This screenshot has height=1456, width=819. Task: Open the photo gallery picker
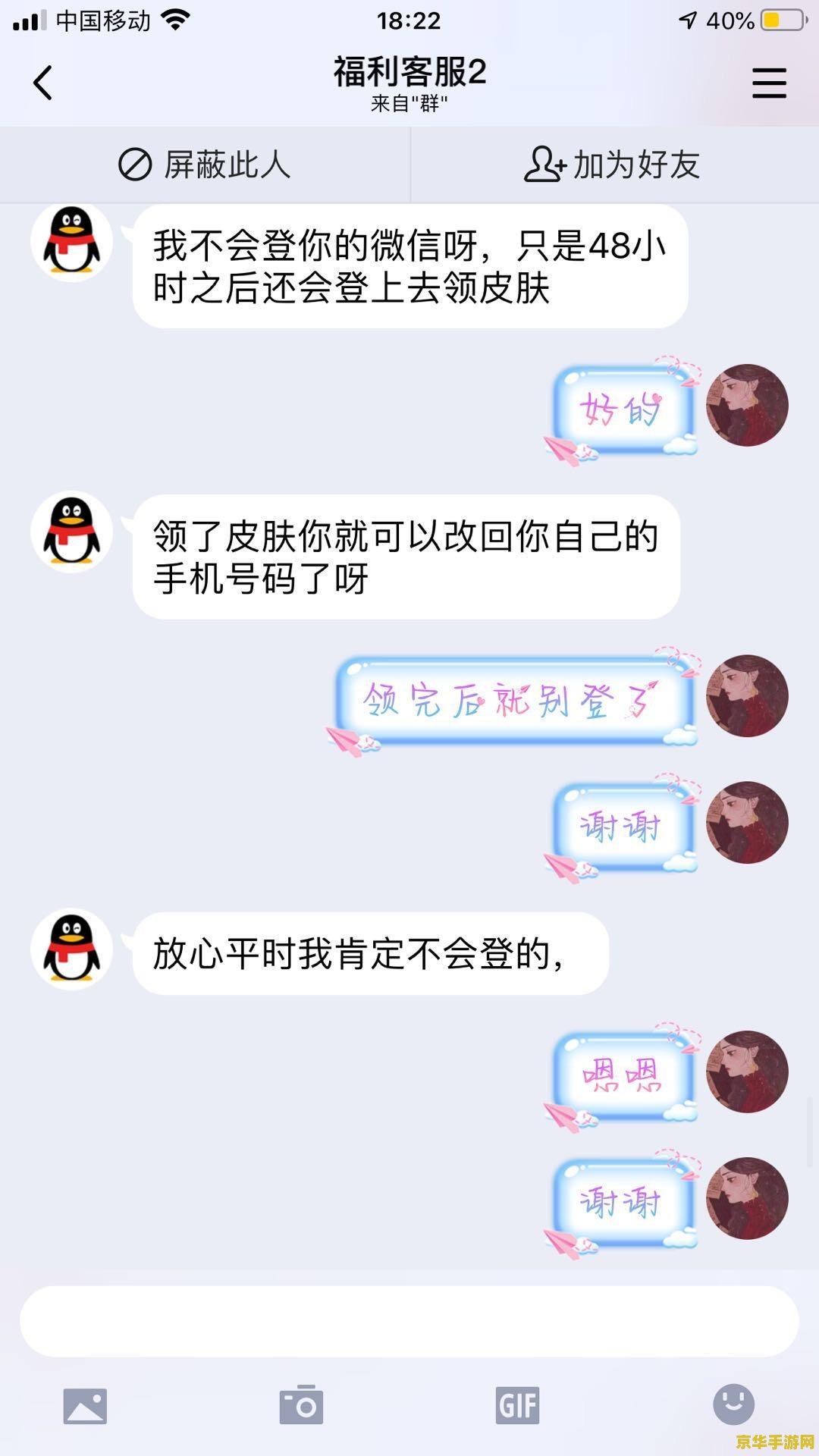[x=86, y=1404]
